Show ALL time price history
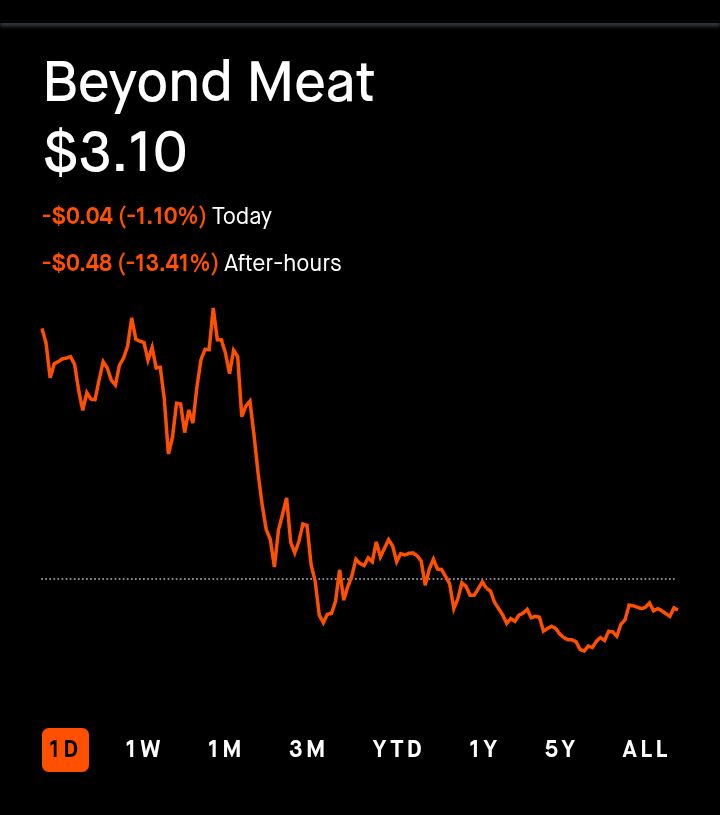The image size is (720, 815). 646,749
